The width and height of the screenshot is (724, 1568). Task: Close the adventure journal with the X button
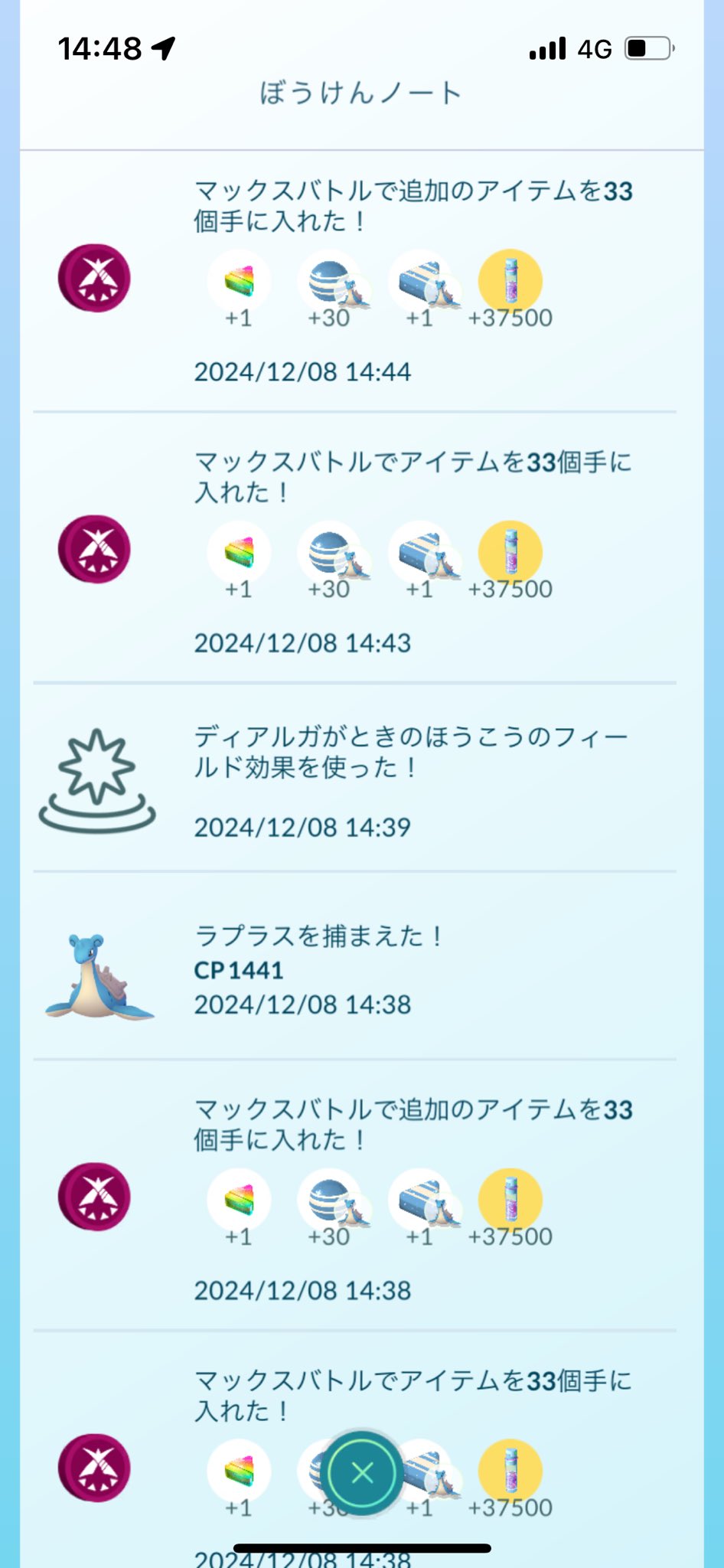point(362,1472)
